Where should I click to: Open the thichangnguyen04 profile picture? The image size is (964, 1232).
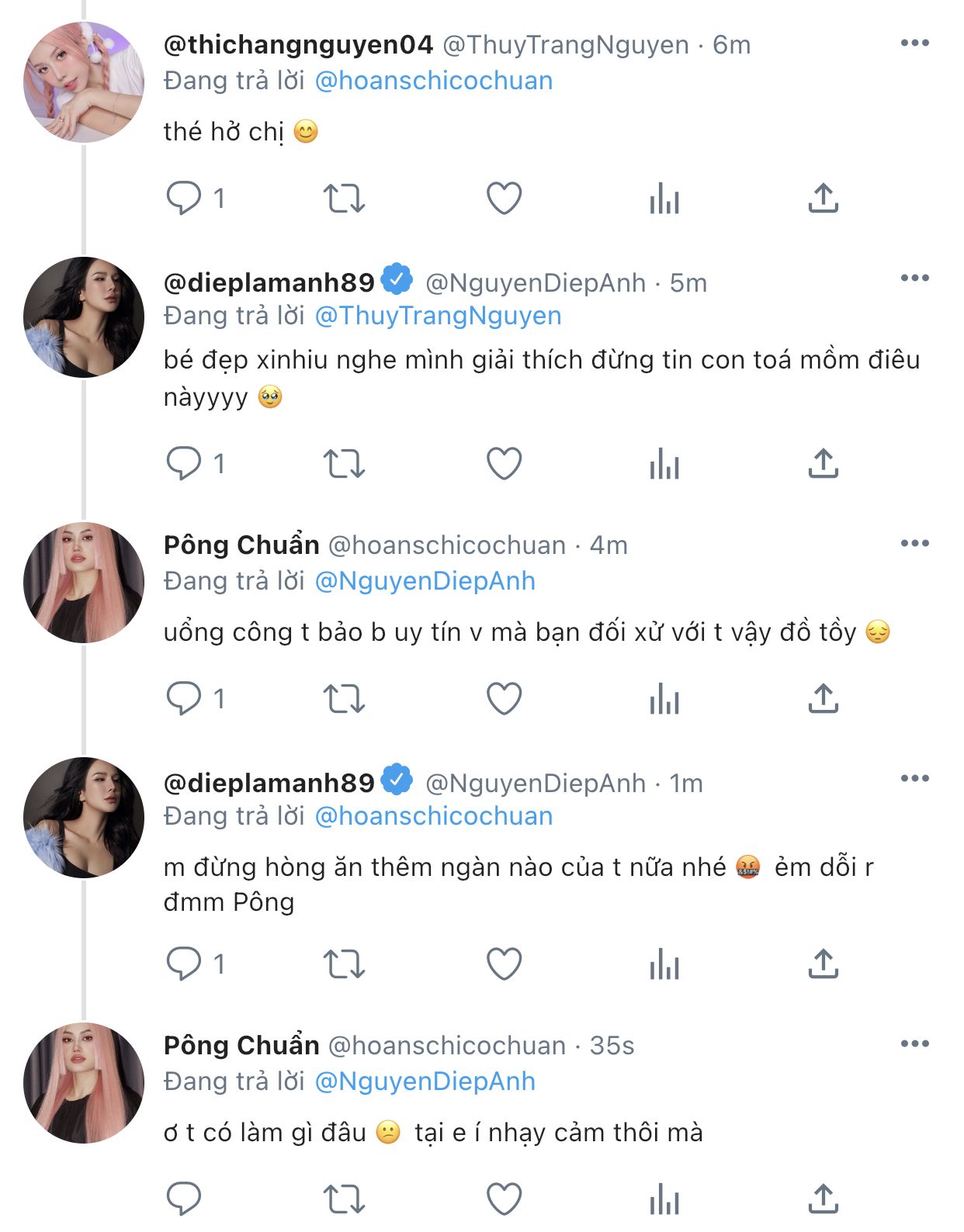click(84, 82)
